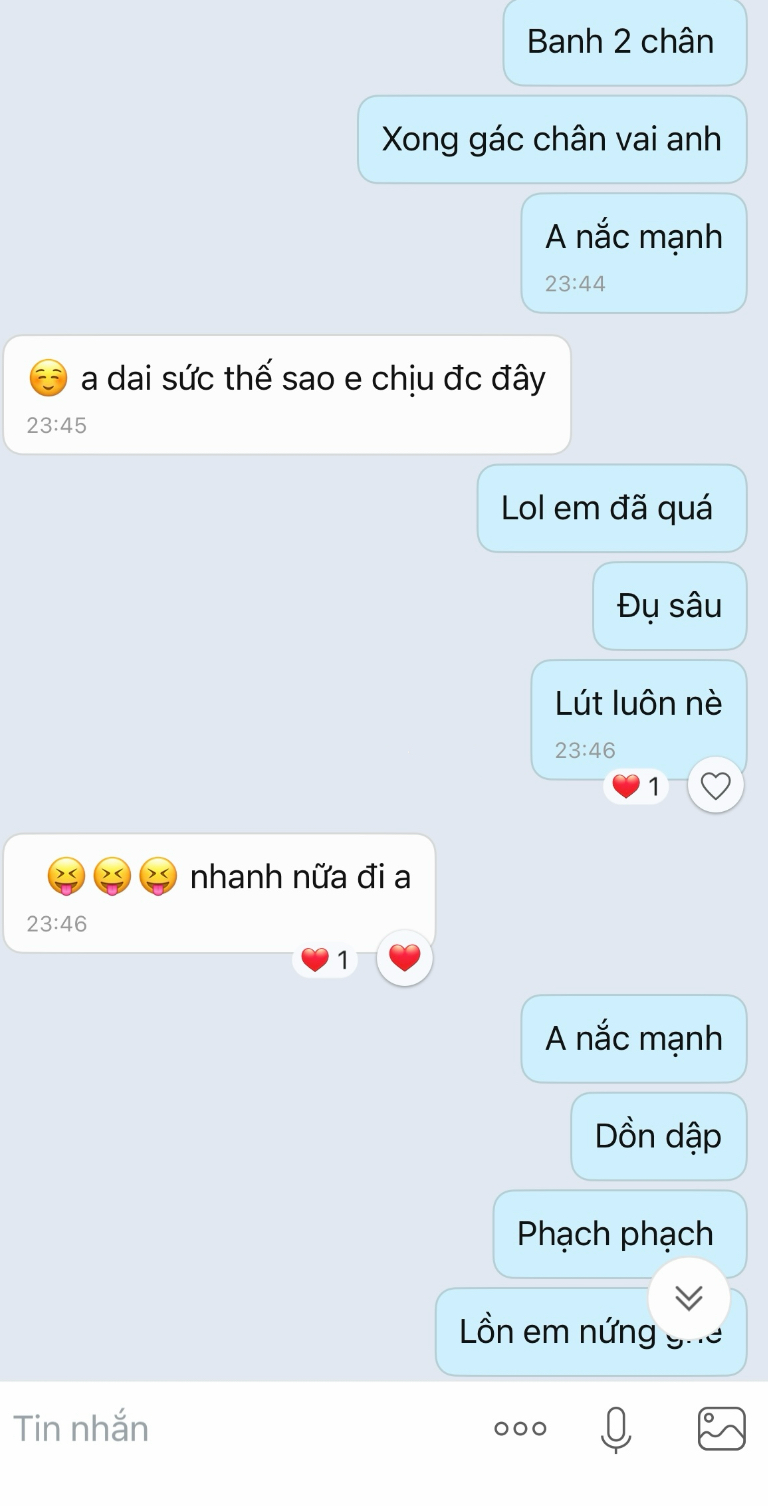Tap the outline heart to react
The width and height of the screenshot is (768, 1506).
716,787
